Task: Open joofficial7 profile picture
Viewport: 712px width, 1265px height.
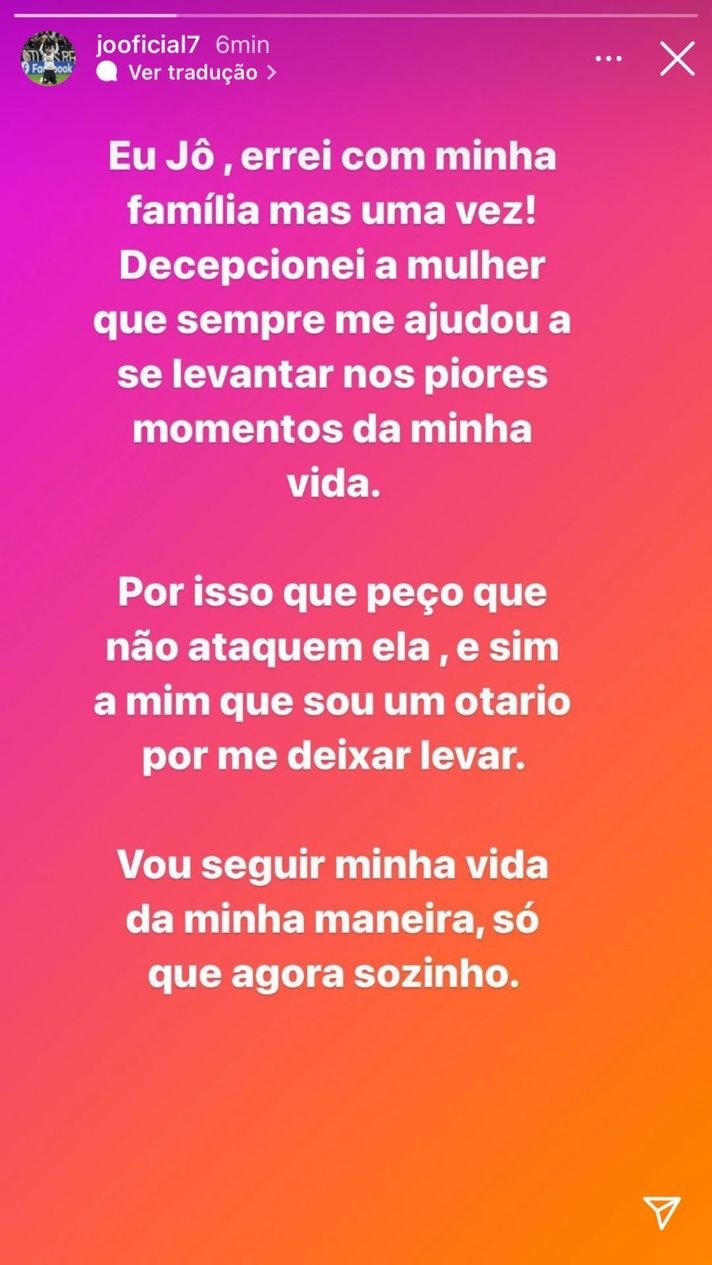Action: pyautogui.click(x=48, y=59)
